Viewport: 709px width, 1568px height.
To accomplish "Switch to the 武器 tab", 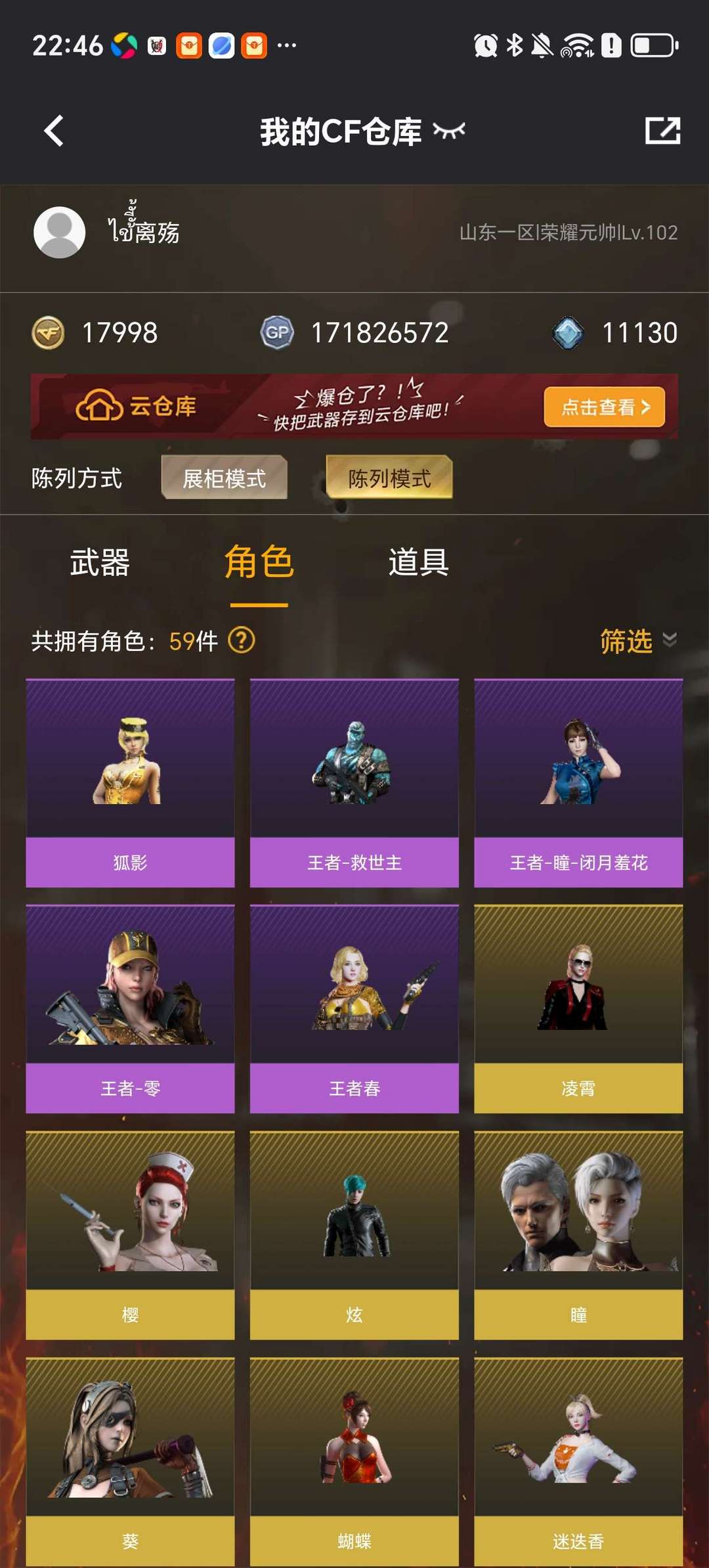I will pyautogui.click(x=98, y=564).
